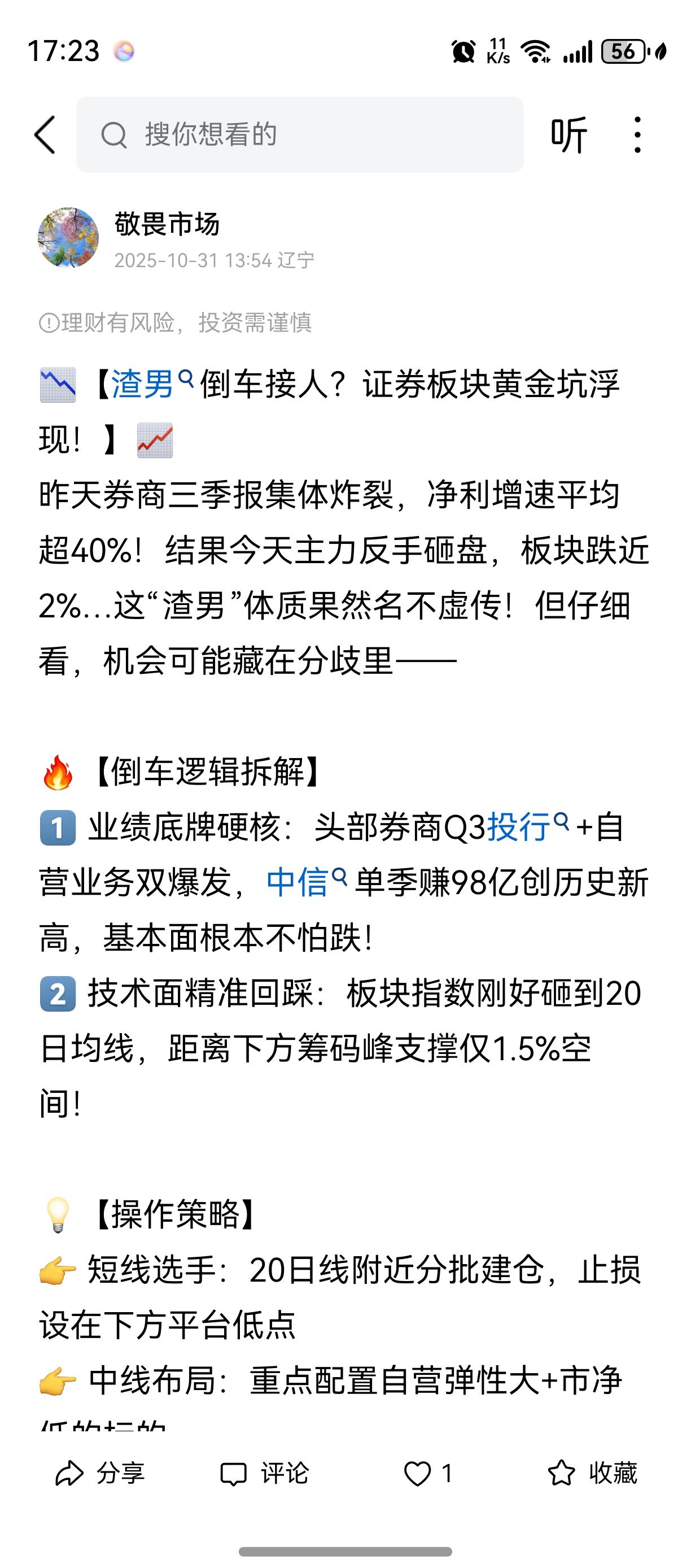
Task: Toggle read-aloud playback for the article
Action: click(x=571, y=134)
